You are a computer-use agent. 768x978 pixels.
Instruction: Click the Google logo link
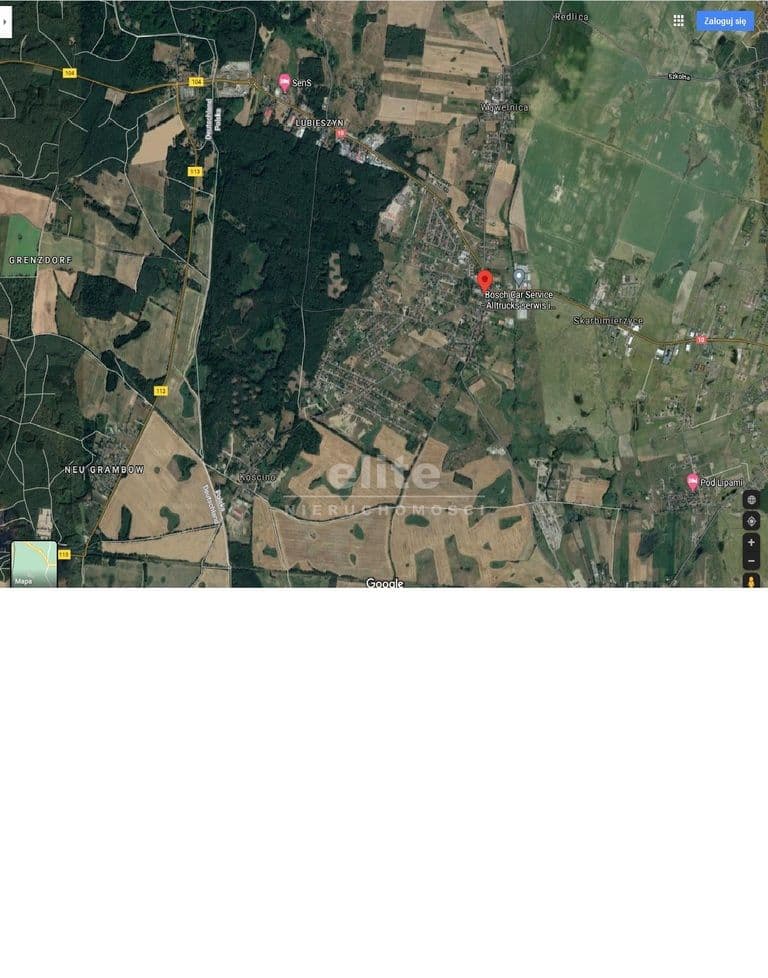[385, 585]
